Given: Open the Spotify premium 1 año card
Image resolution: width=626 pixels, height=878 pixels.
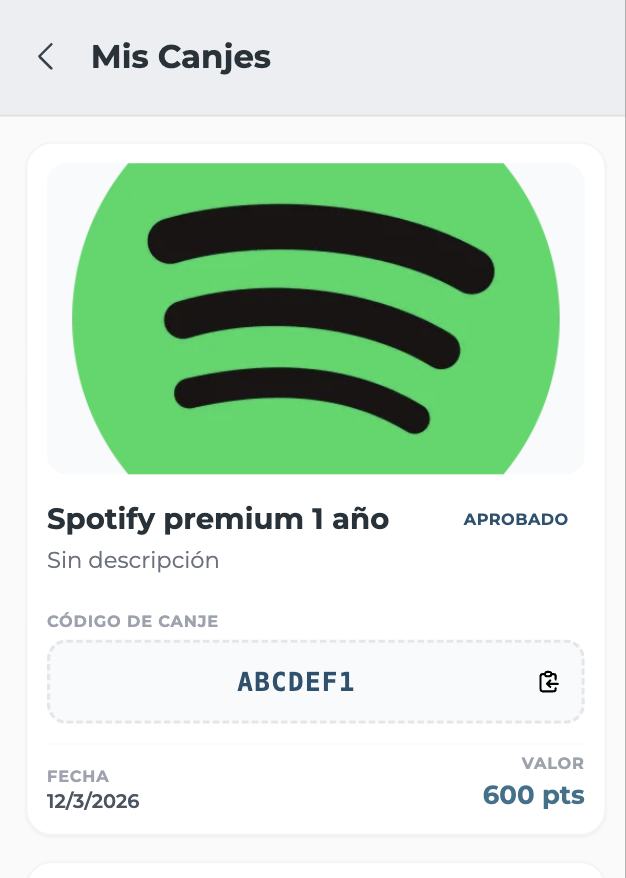Looking at the screenshot, I should [x=316, y=318].
